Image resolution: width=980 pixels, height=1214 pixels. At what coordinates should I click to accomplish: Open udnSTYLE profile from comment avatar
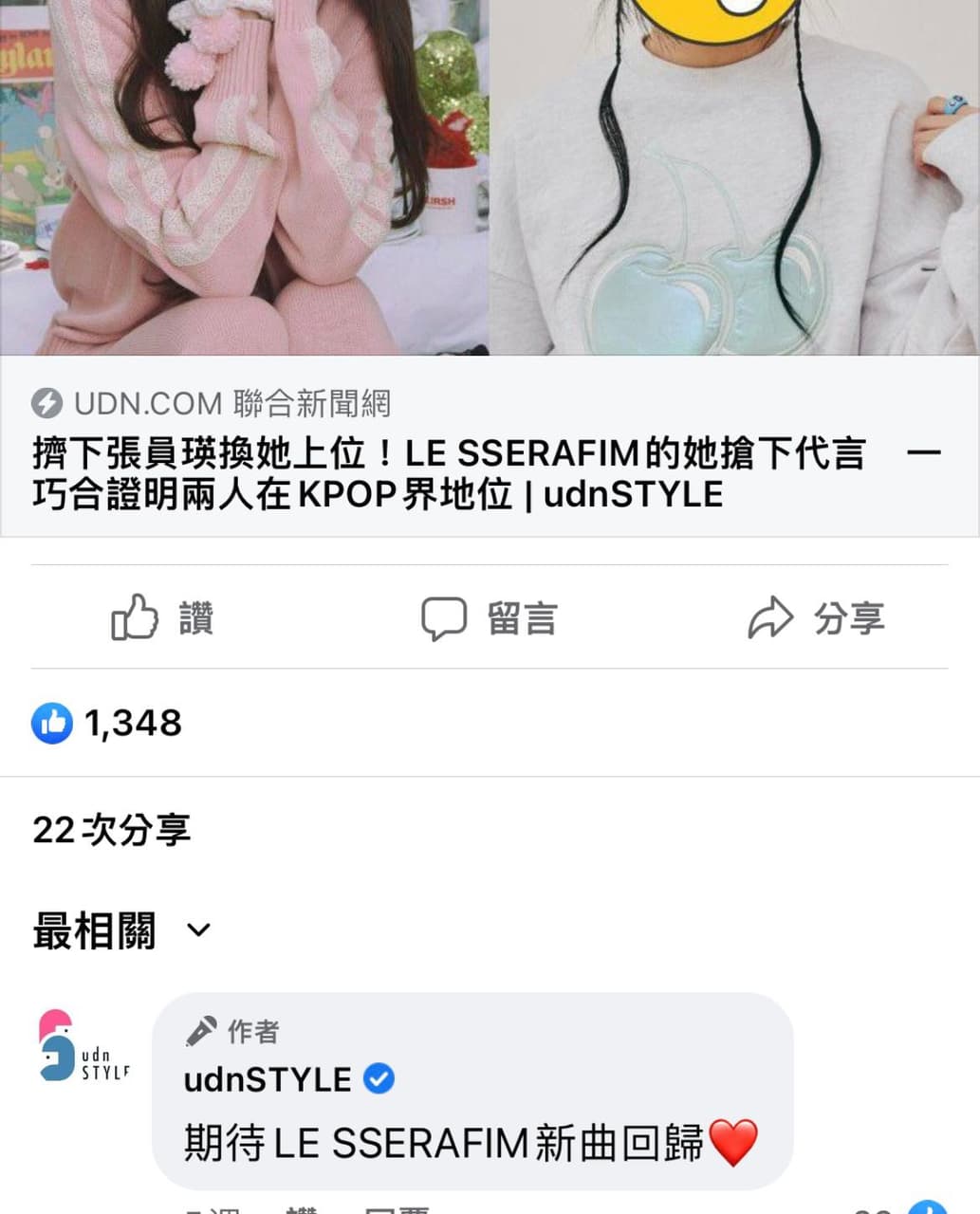(82, 1047)
